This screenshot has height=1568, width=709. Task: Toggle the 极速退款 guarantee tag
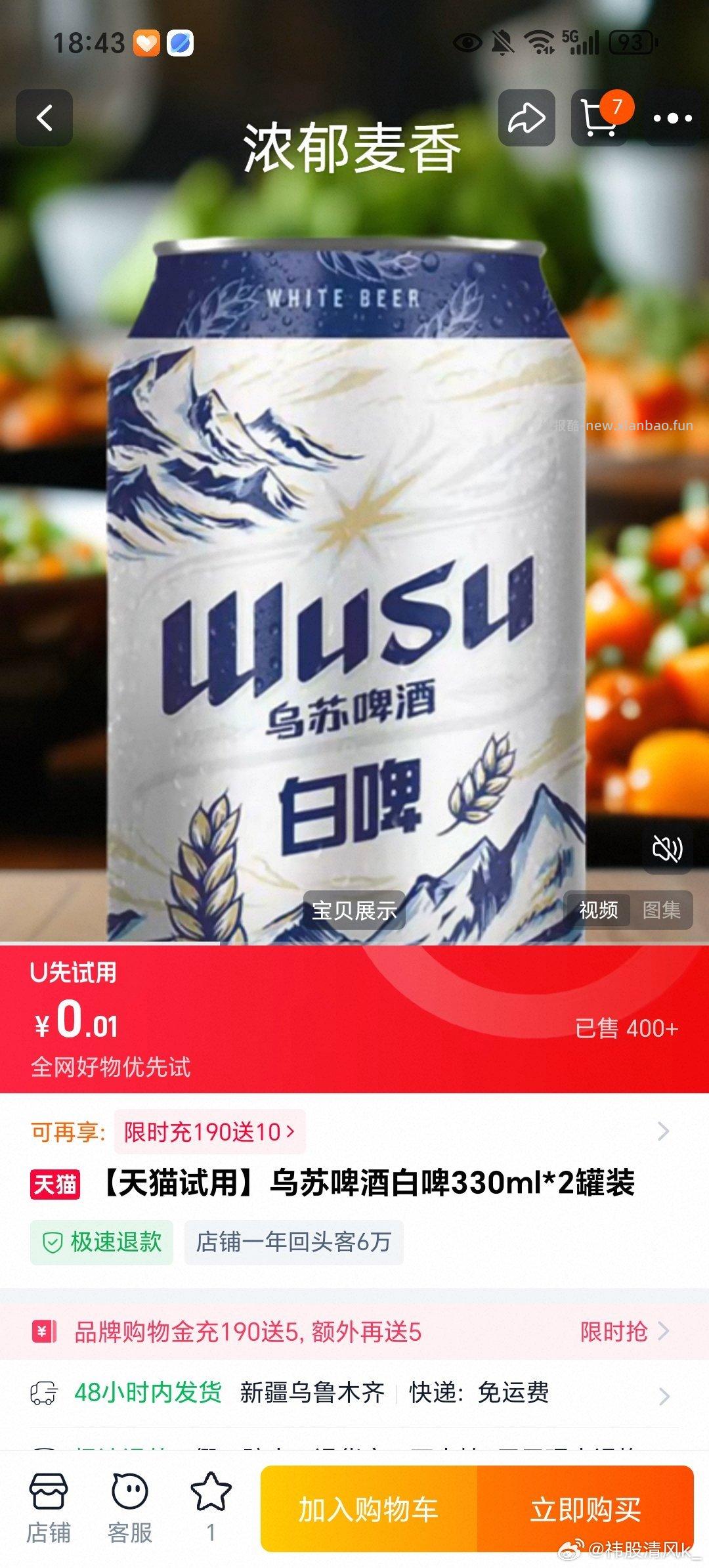coord(102,1240)
